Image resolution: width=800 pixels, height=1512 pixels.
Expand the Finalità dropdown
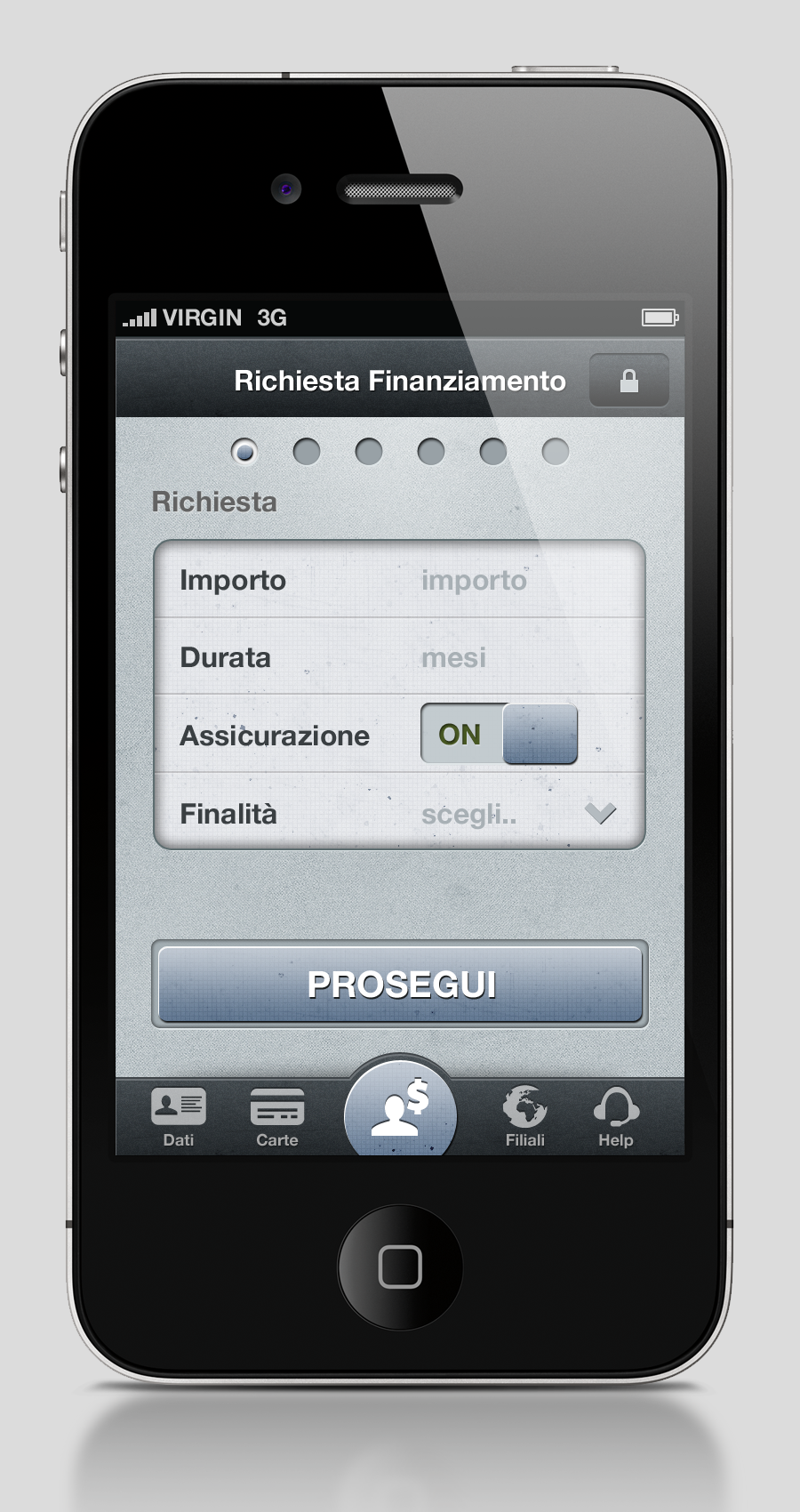[x=600, y=813]
